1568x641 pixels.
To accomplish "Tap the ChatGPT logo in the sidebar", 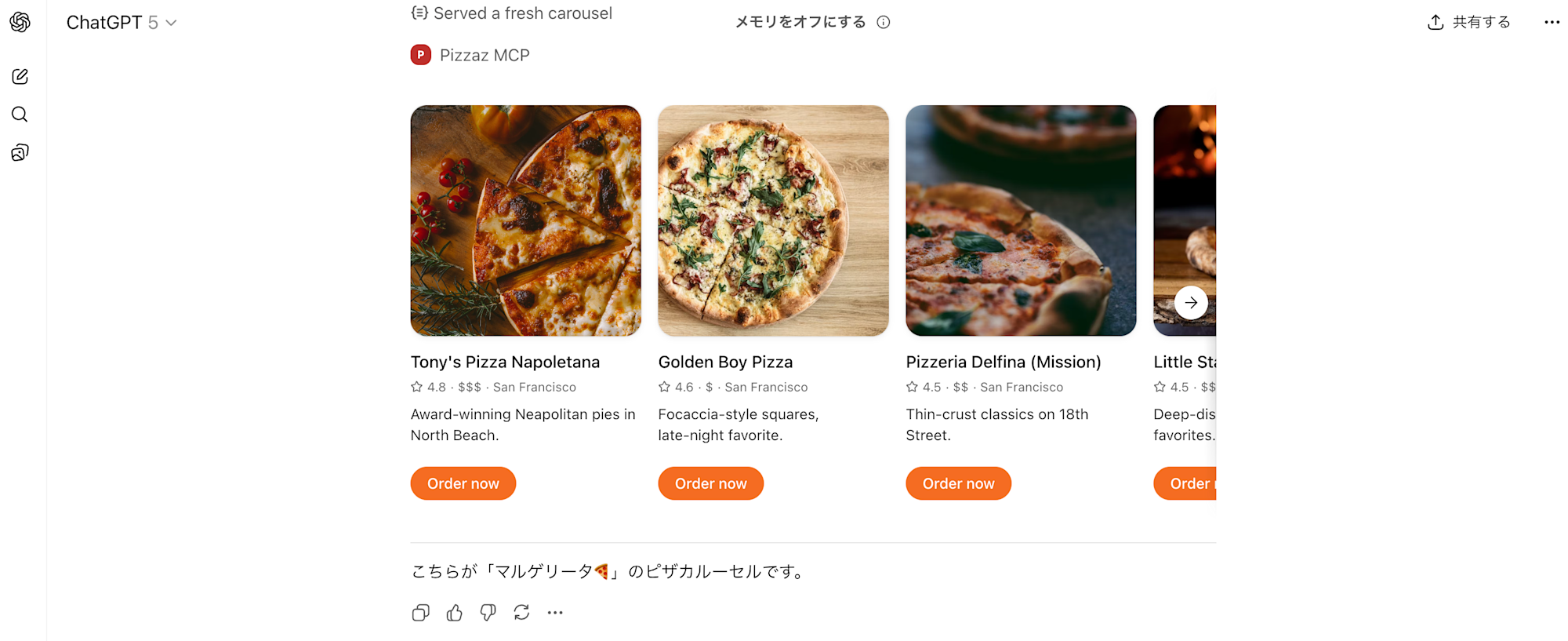I will tap(20, 23).
